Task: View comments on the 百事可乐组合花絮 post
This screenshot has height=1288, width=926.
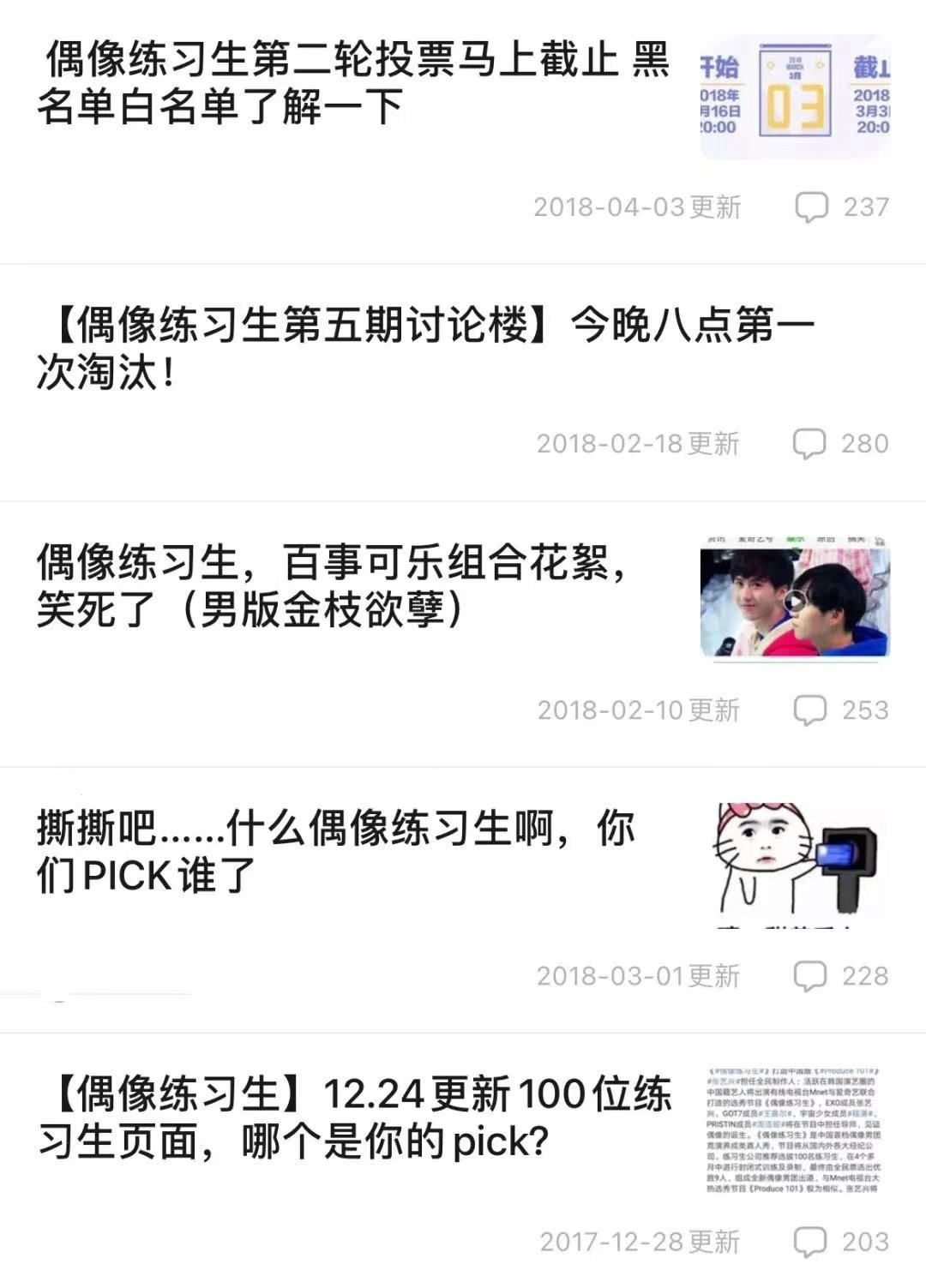Action: [x=841, y=710]
